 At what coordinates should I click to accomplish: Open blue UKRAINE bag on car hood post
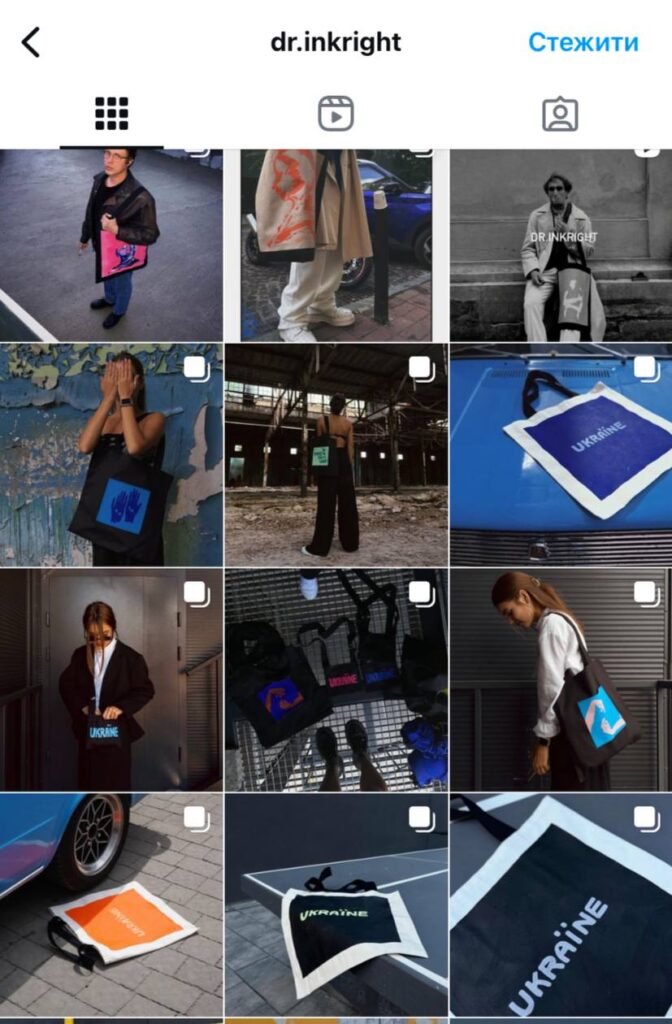tap(561, 455)
